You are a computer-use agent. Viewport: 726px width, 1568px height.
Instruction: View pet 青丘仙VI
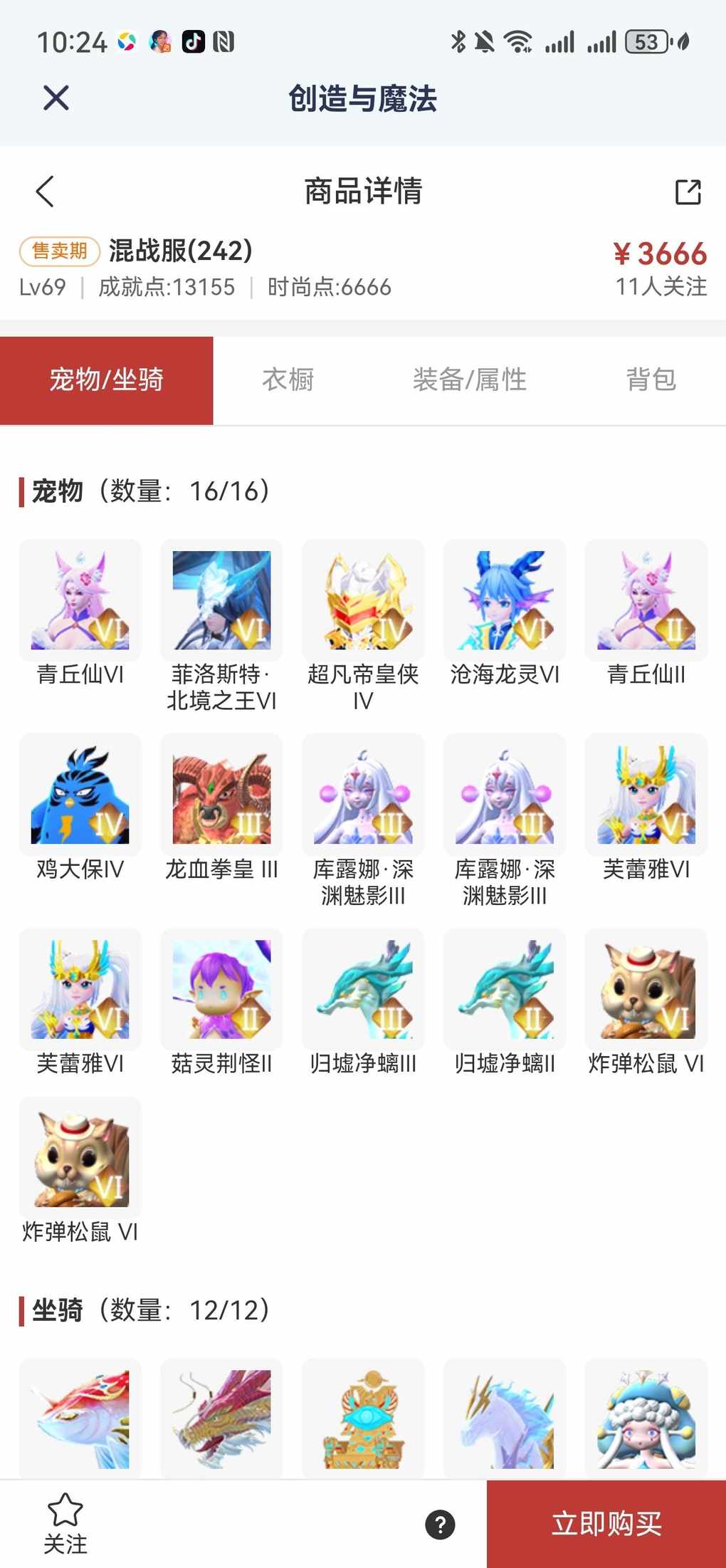pos(80,600)
